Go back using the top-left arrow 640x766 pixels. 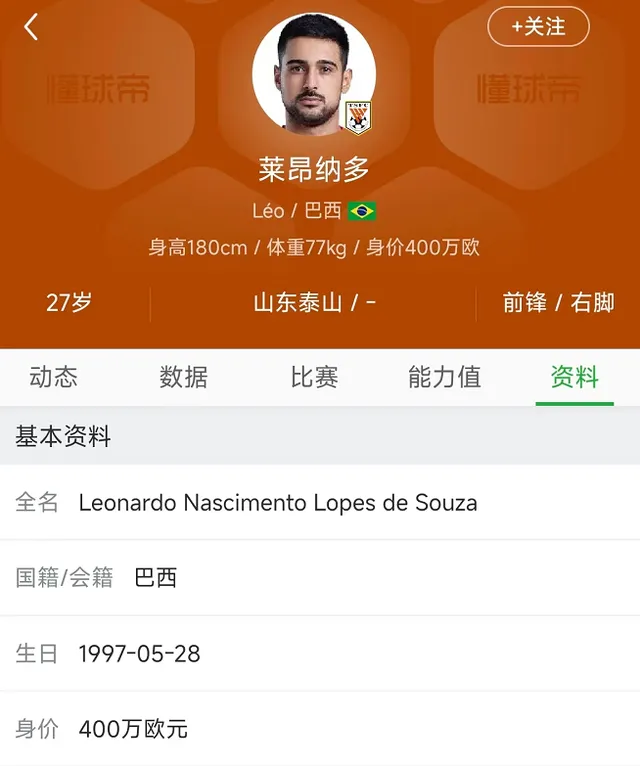pyautogui.click(x=31, y=28)
